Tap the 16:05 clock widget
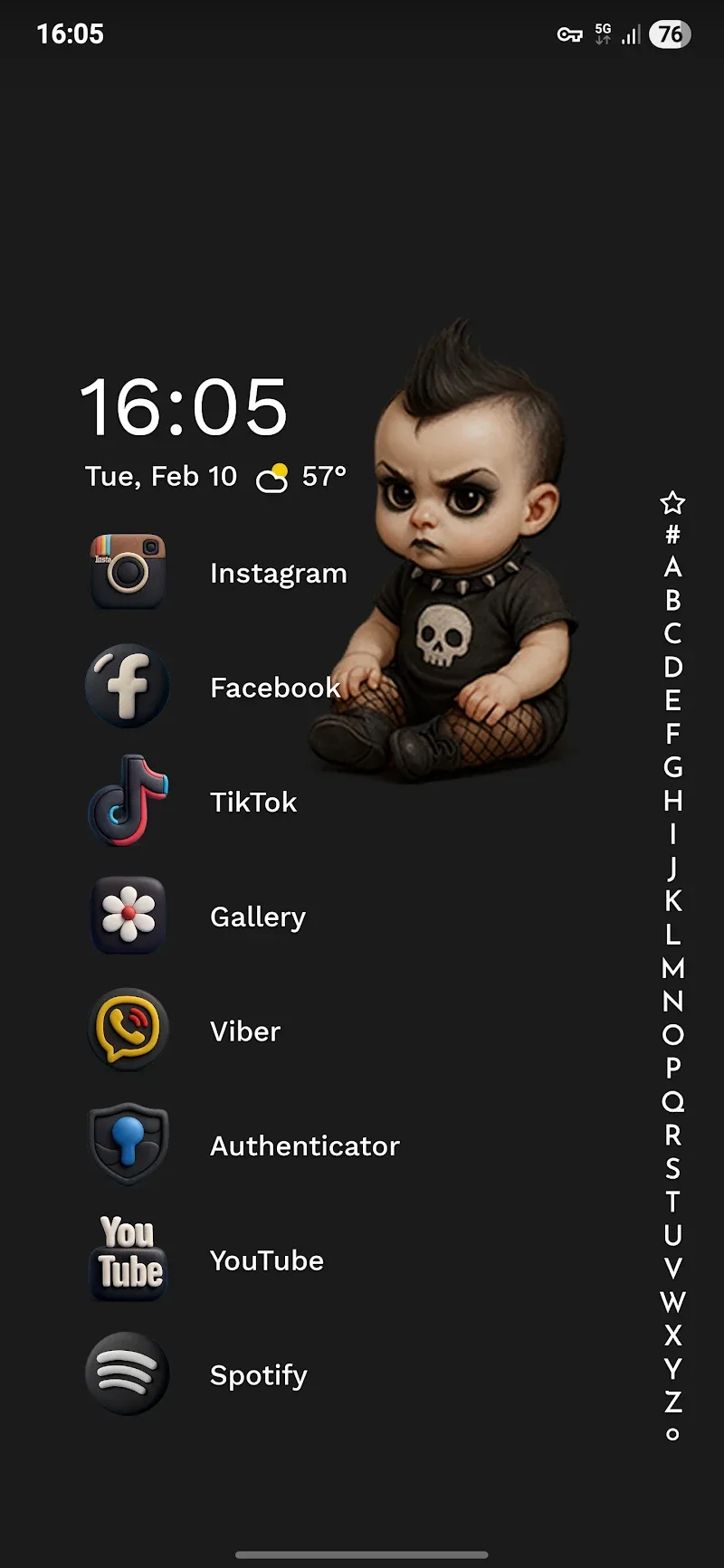 pyautogui.click(x=185, y=408)
